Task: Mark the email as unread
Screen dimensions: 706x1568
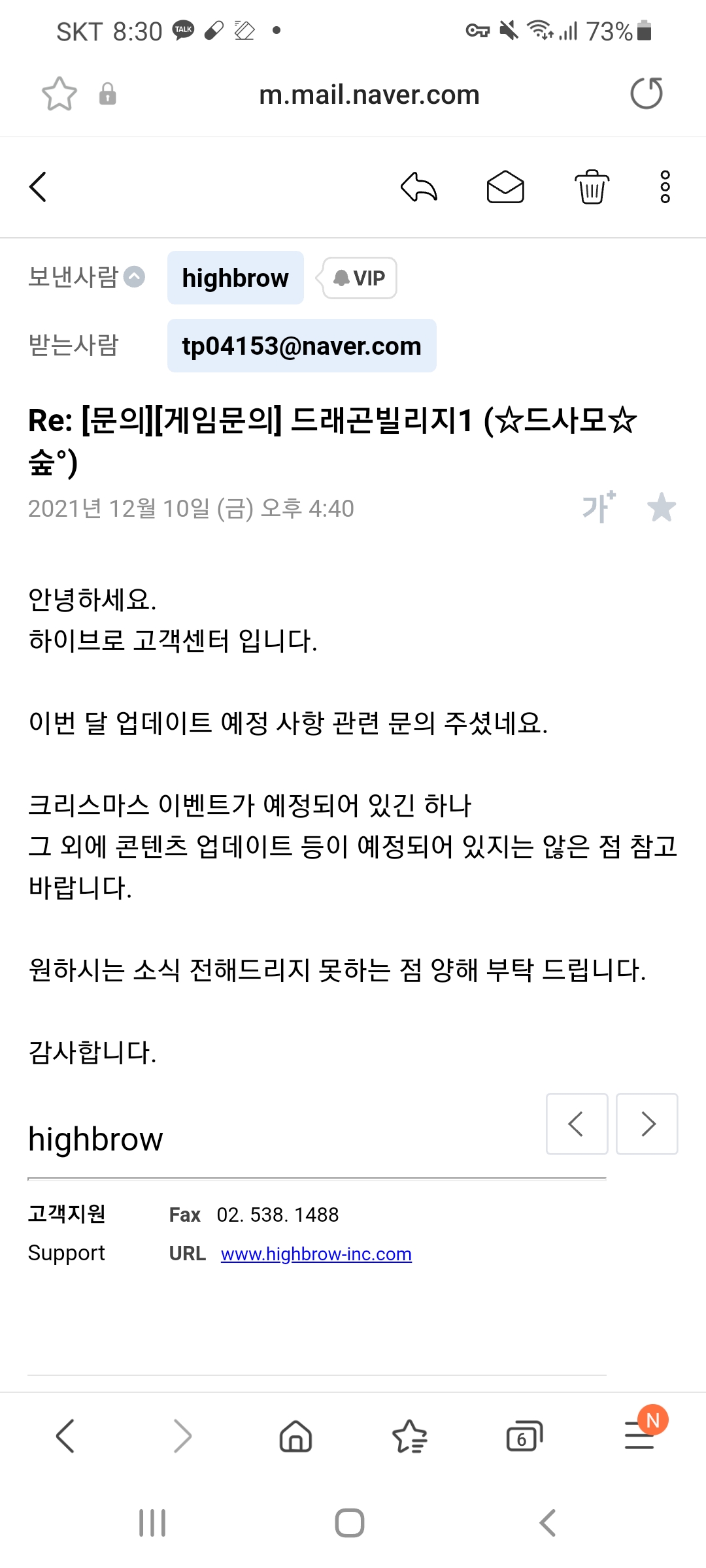Action: (505, 188)
